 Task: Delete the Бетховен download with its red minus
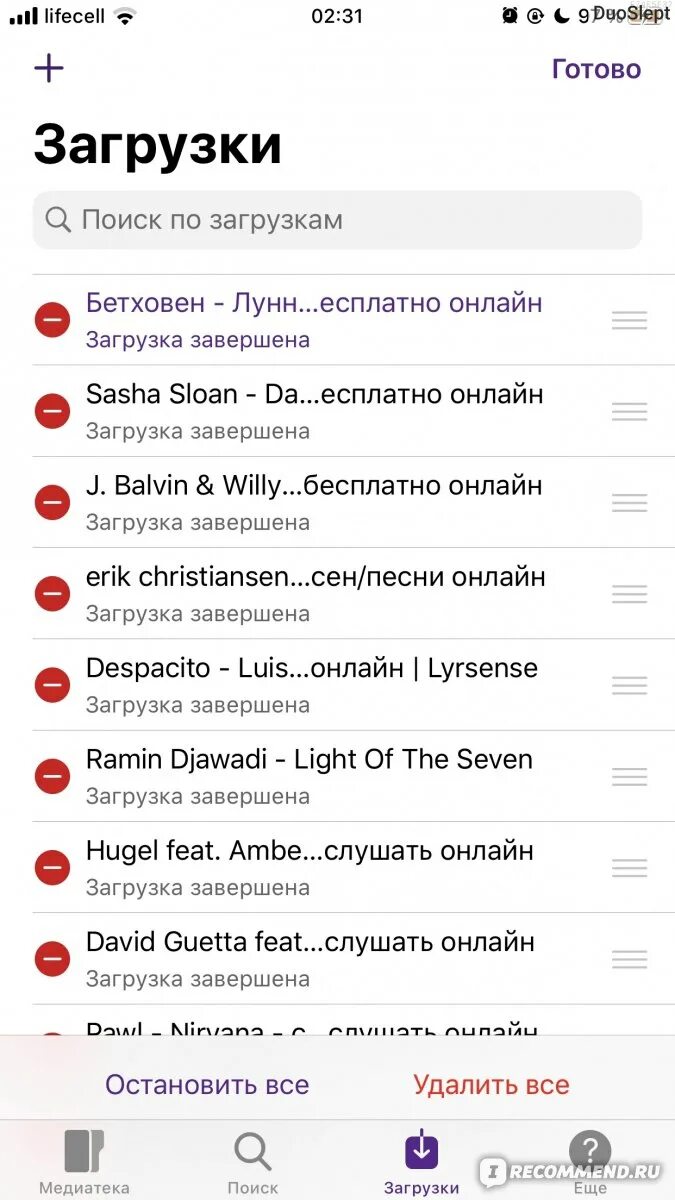tap(52, 320)
